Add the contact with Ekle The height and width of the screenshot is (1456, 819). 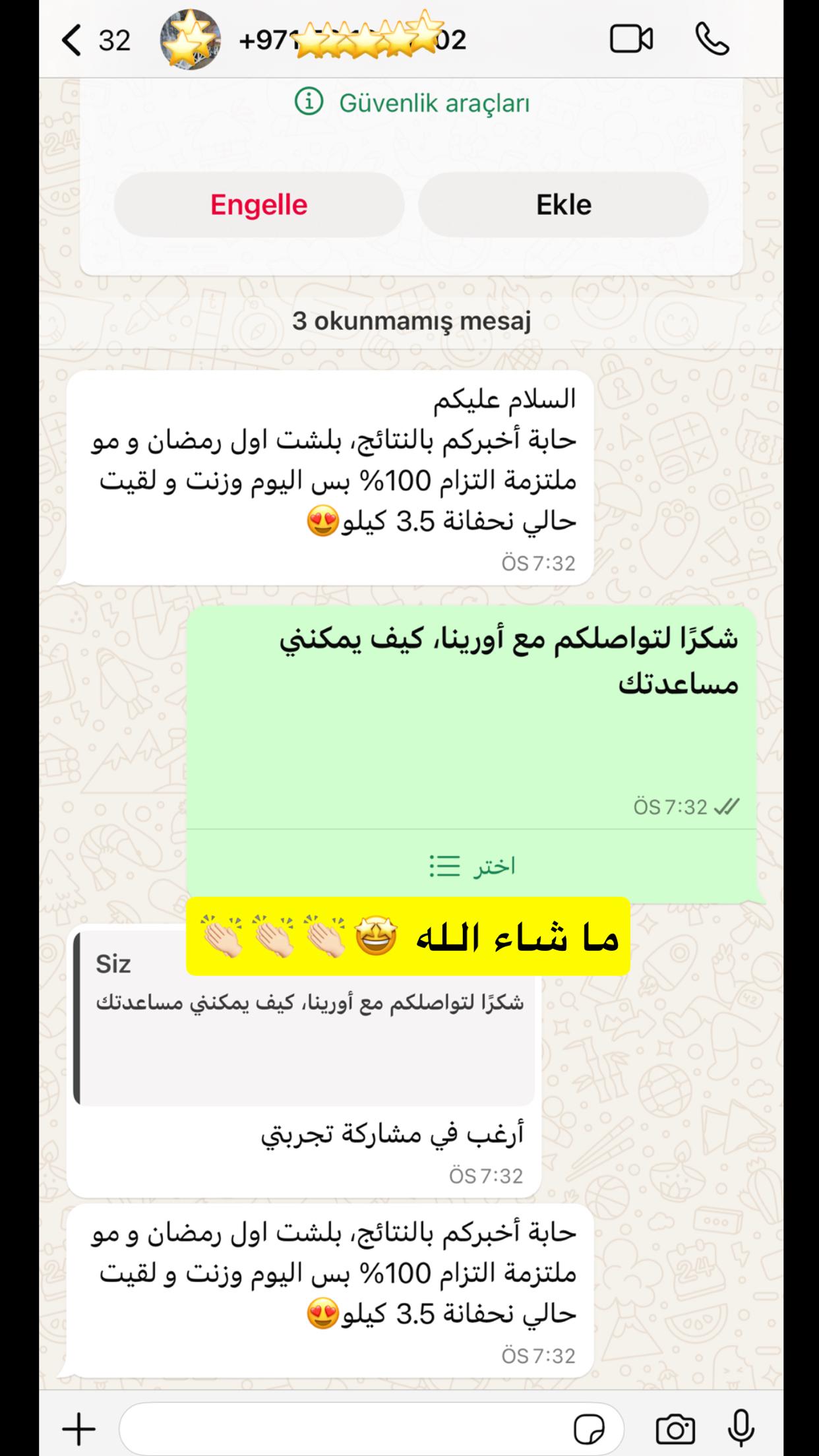click(563, 205)
